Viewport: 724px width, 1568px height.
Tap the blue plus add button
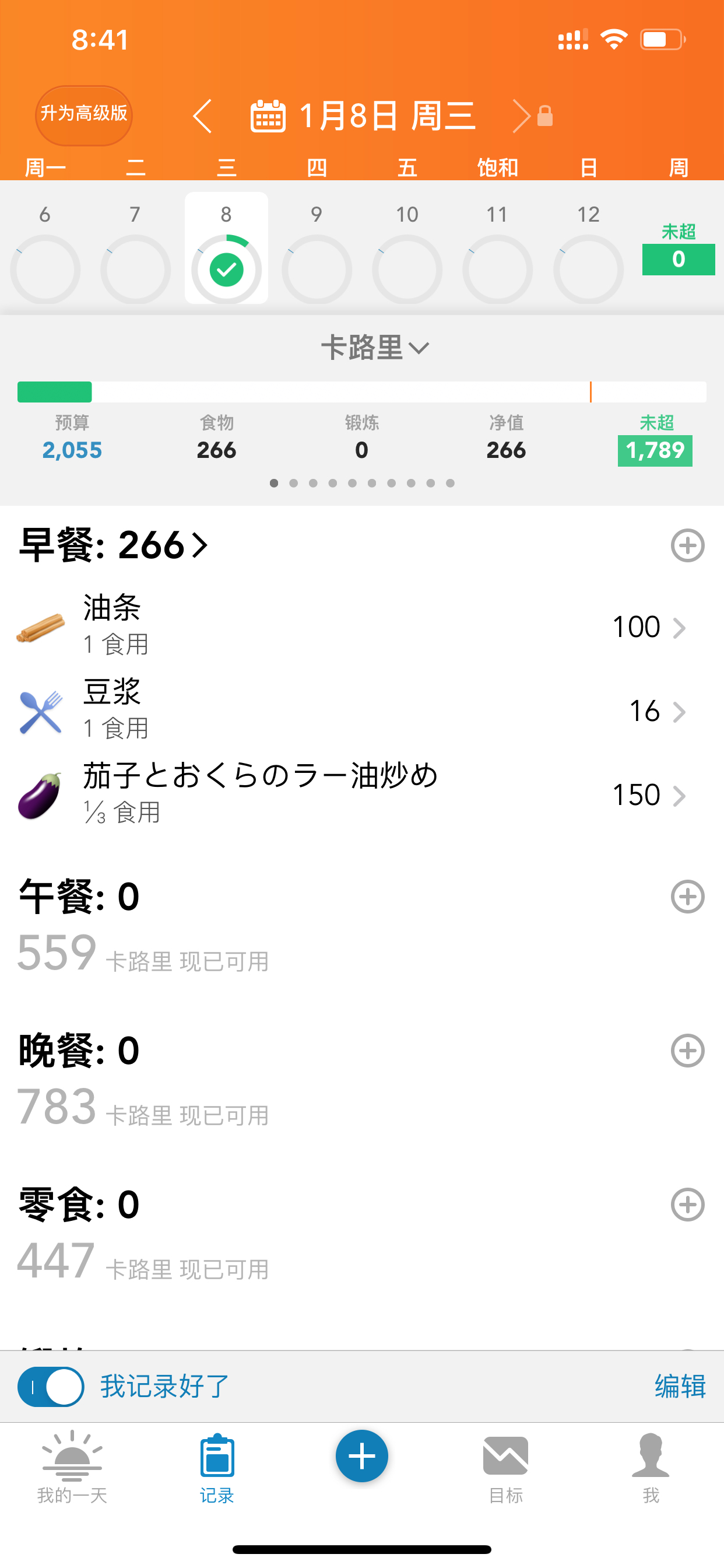tap(362, 1456)
